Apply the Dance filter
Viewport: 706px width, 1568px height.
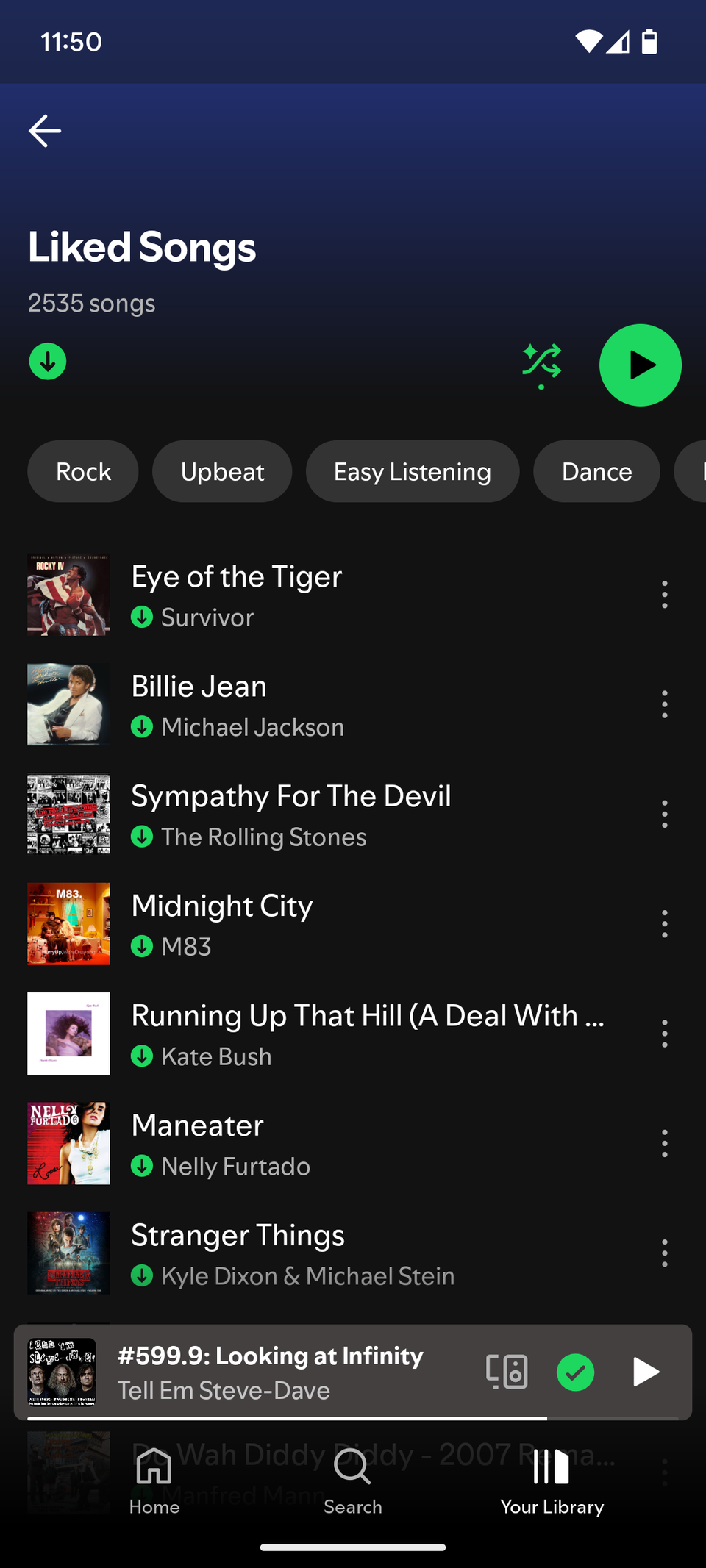[596, 471]
